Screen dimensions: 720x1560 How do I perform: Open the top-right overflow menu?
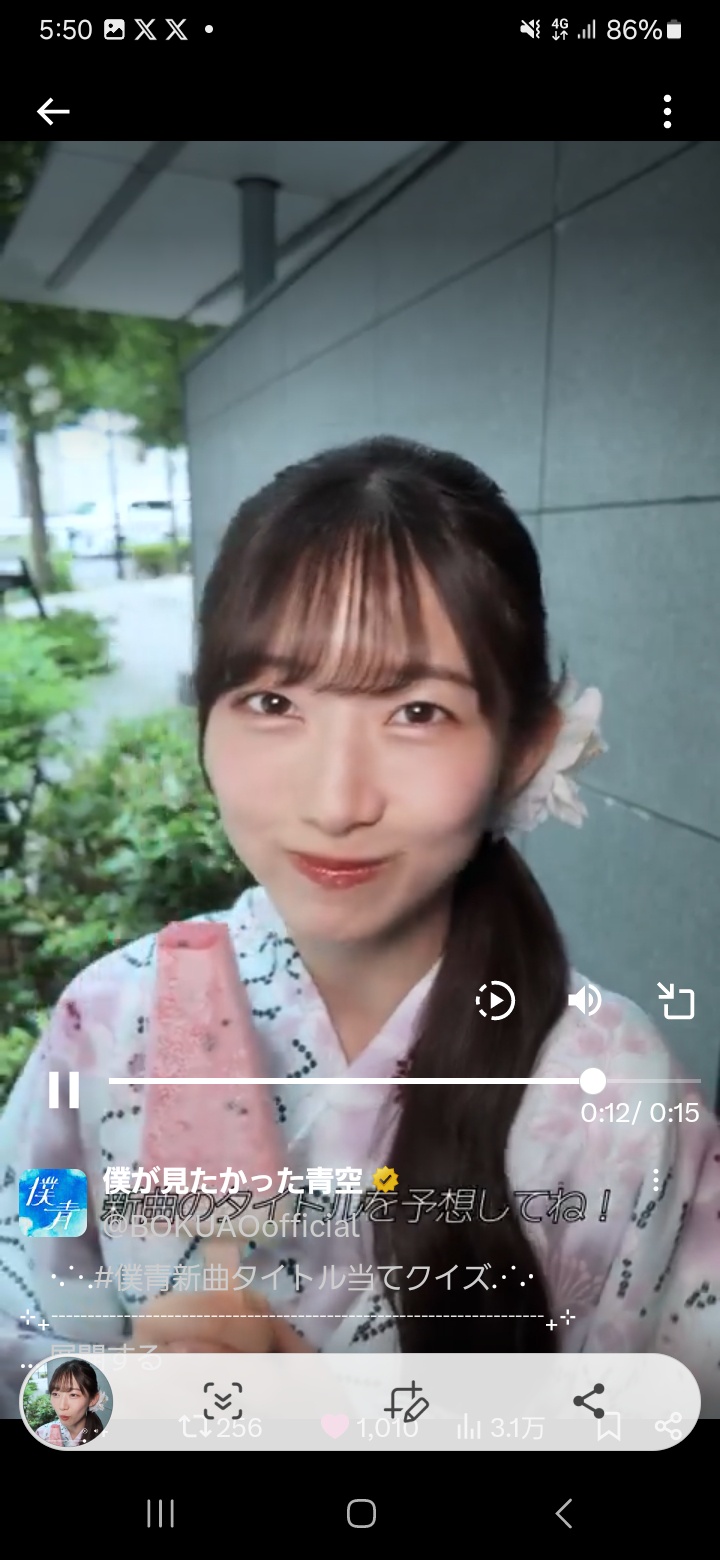tap(667, 112)
